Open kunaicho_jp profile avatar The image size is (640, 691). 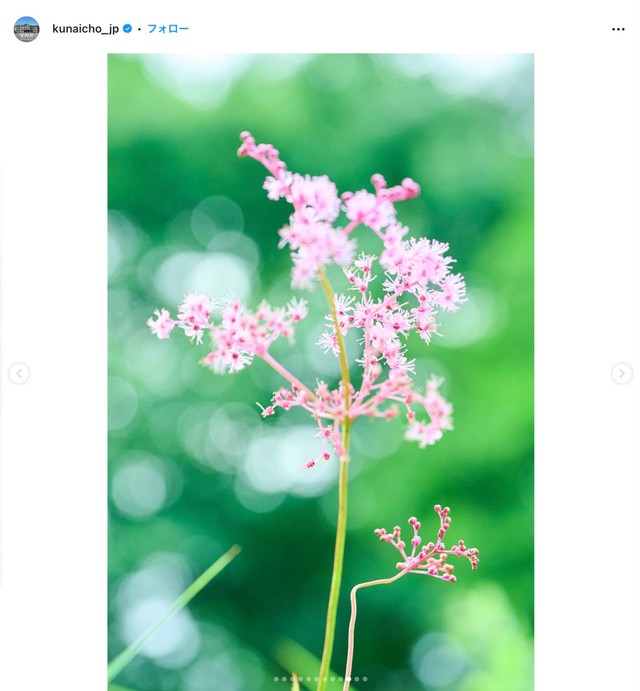[x=26, y=29]
